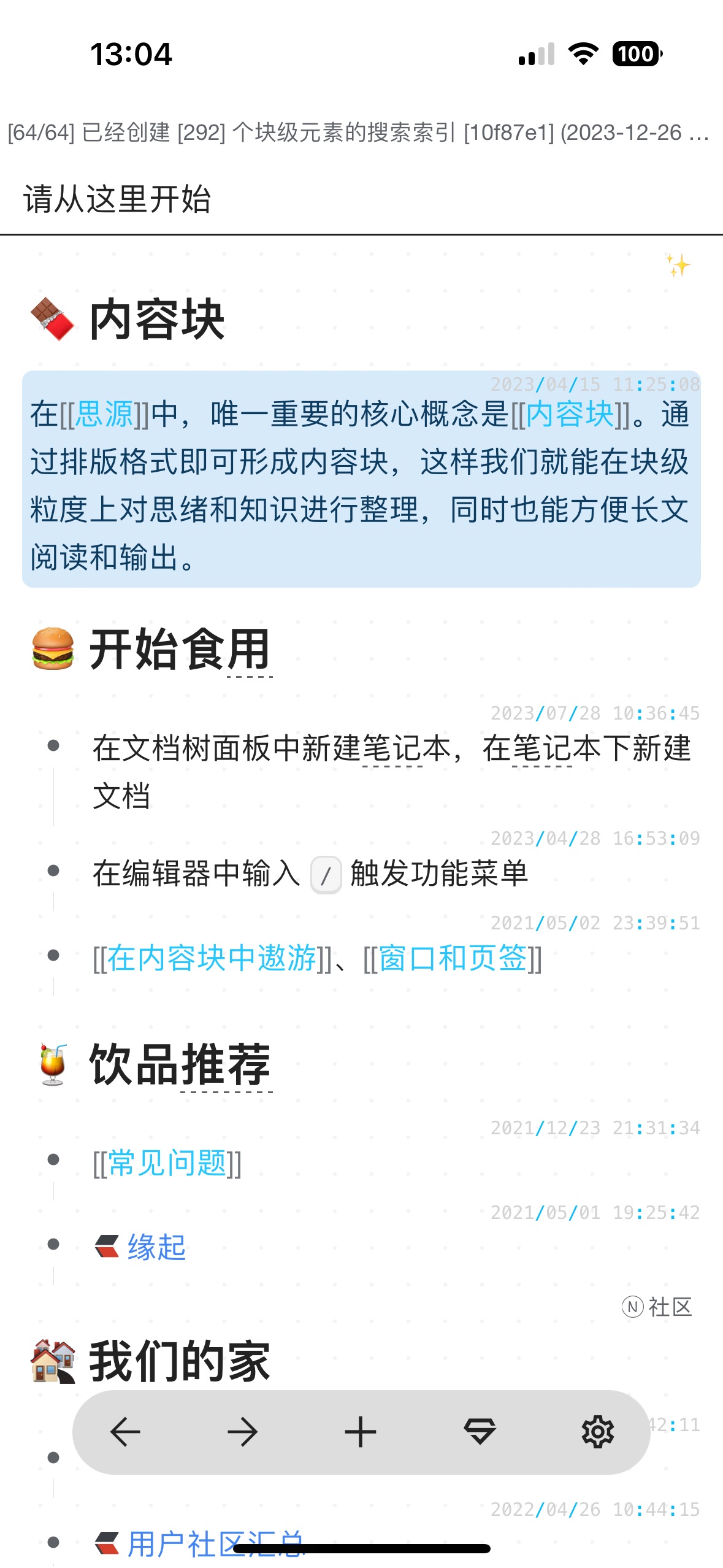Follow the 内容块 reference link in the paragraph
723x1568 pixels.
tap(570, 414)
